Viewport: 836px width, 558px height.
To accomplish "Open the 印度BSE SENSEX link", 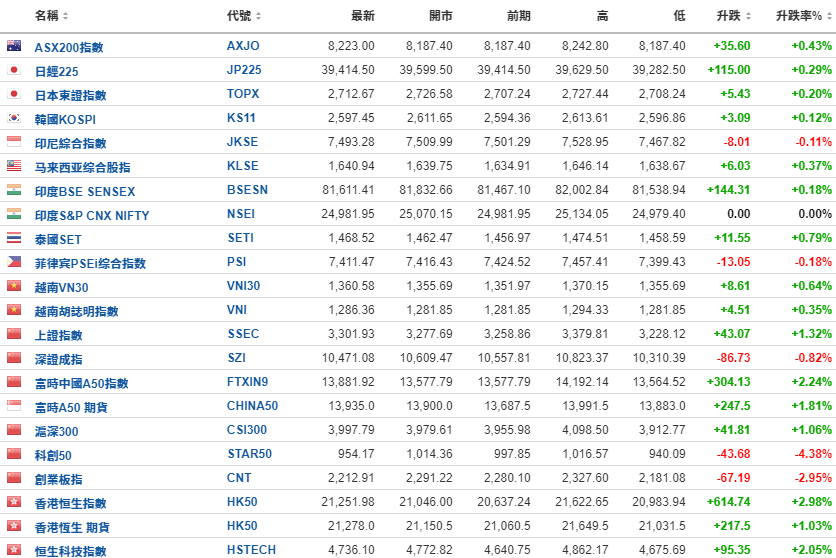I will click(x=85, y=191).
